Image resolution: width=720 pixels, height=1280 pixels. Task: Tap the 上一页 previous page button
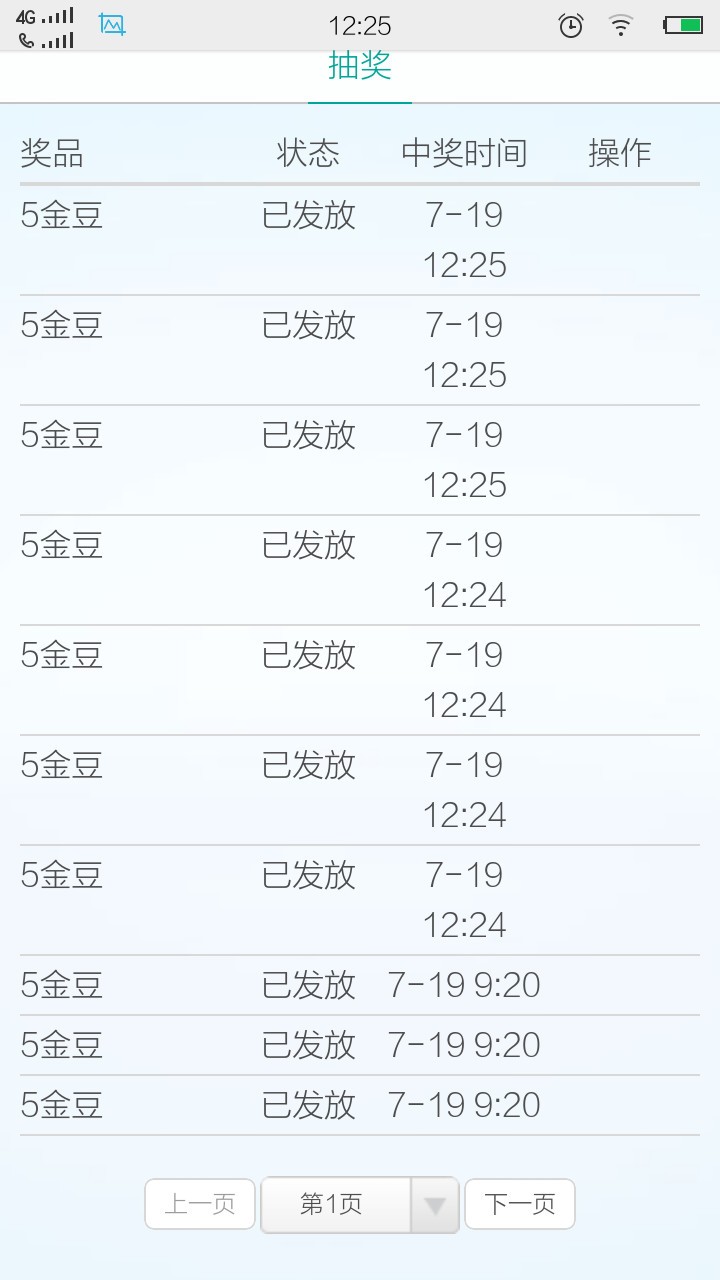click(200, 1204)
